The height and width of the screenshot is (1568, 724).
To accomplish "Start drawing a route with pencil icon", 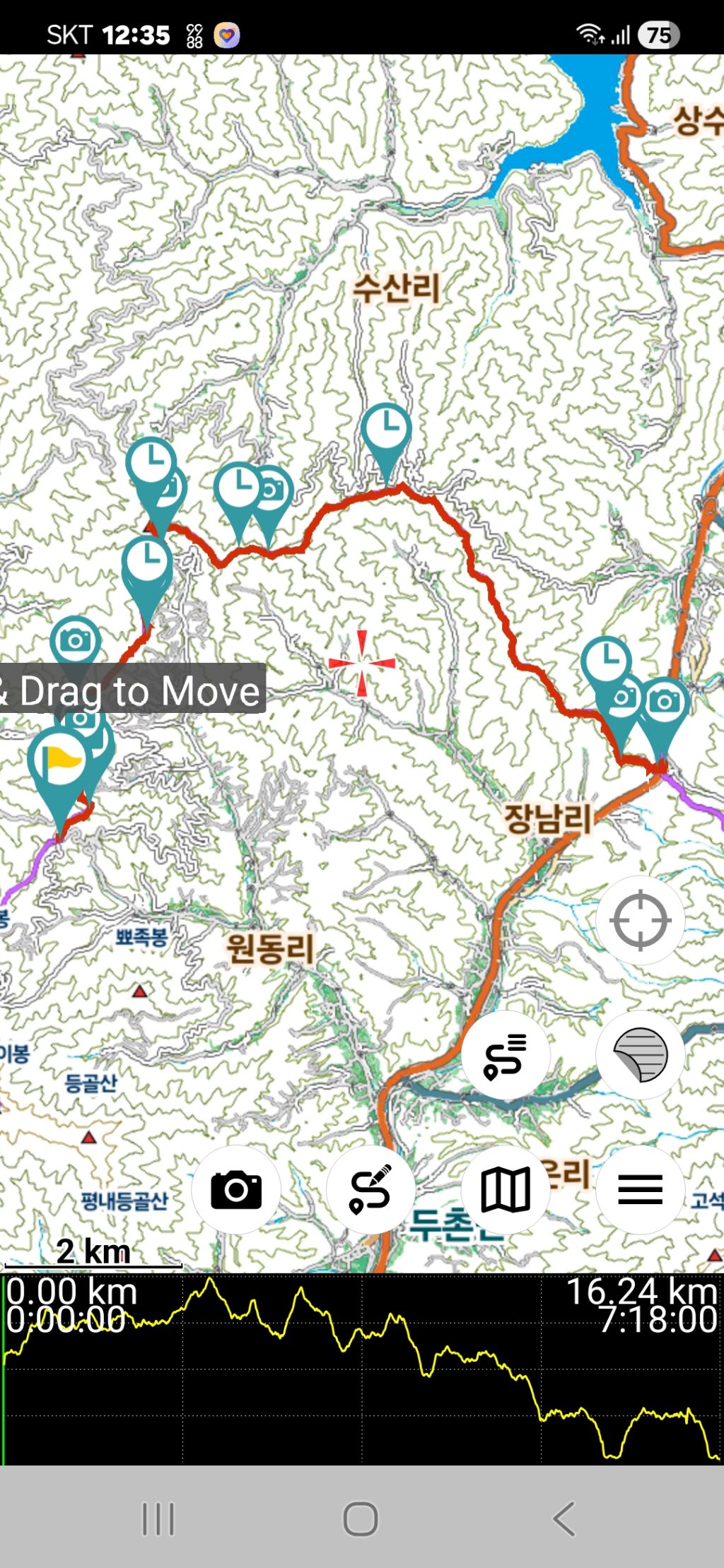I will 370,1190.
